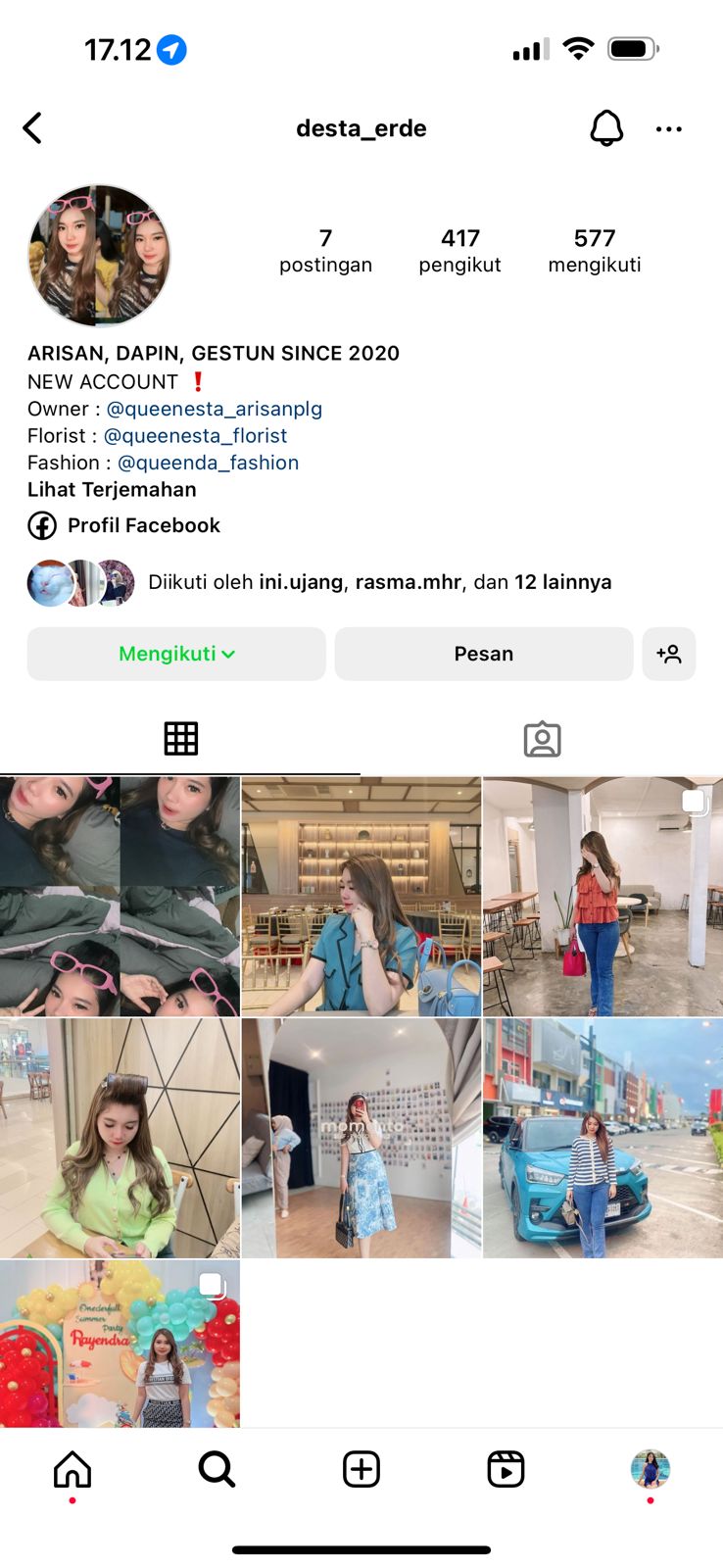The image size is (723, 1568).
Task: Tap Lihat Terjemahan to translate bio
Action: click(112, 489)
